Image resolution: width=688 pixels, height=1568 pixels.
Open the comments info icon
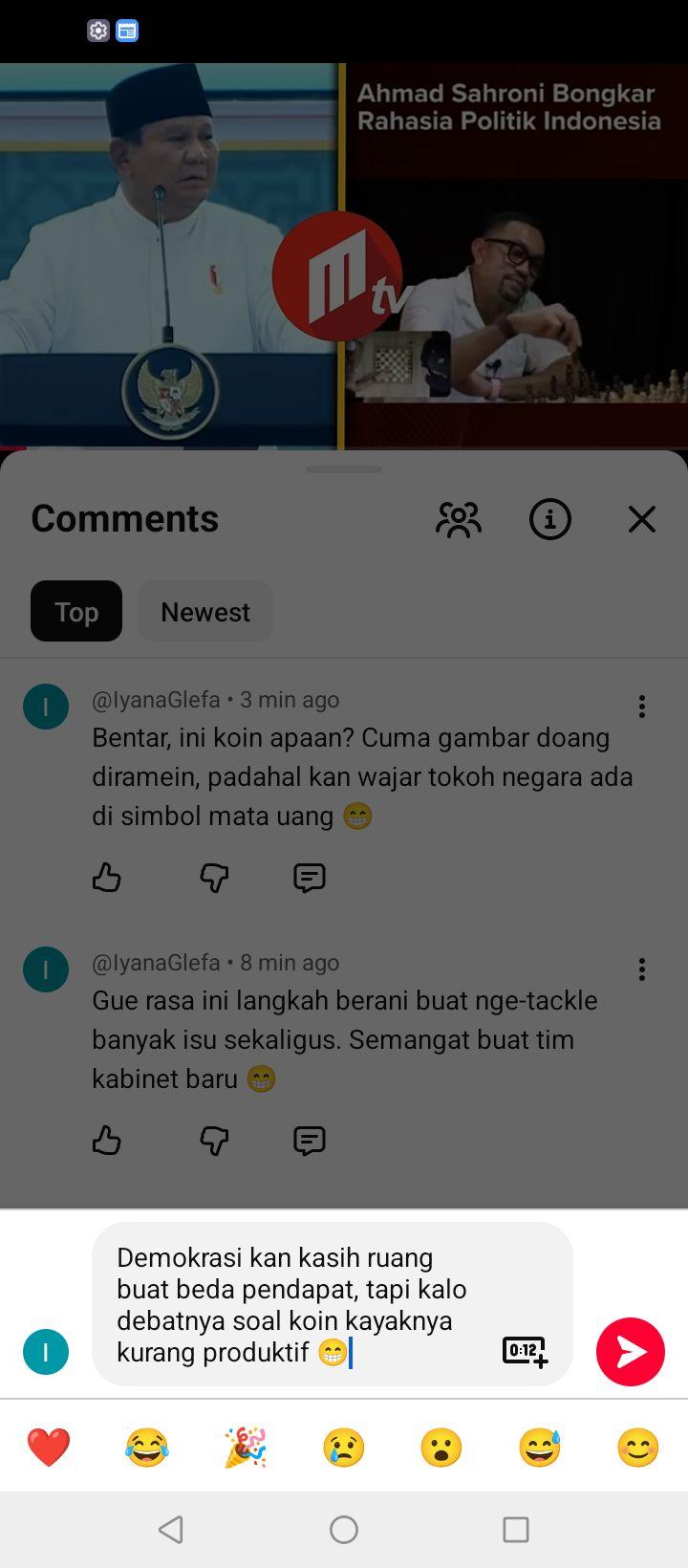point(550,519)
